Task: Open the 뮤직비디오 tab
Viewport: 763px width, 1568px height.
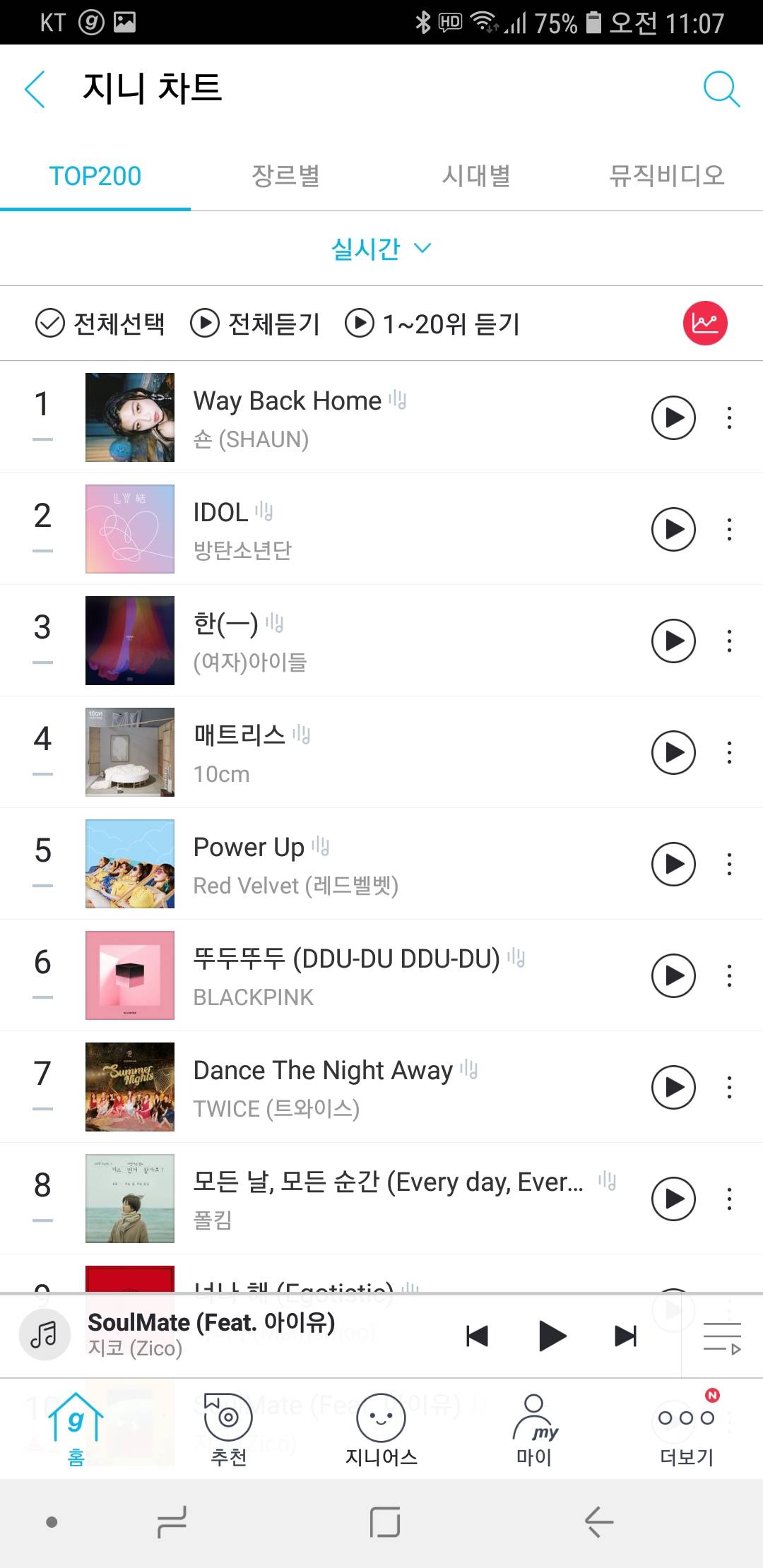Action: pos(667,176)
